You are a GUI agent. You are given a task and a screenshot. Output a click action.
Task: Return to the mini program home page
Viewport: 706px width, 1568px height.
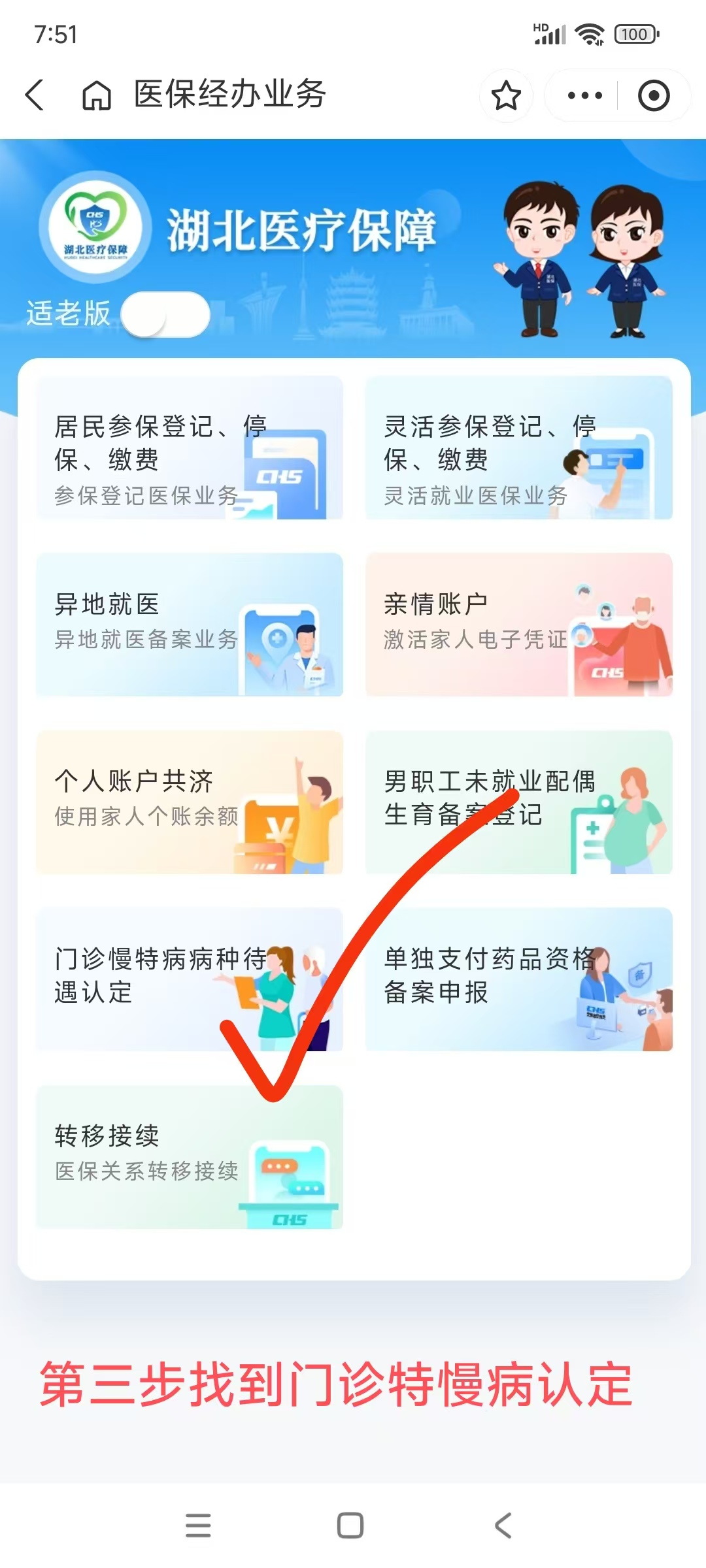click(x=96, y=95)
